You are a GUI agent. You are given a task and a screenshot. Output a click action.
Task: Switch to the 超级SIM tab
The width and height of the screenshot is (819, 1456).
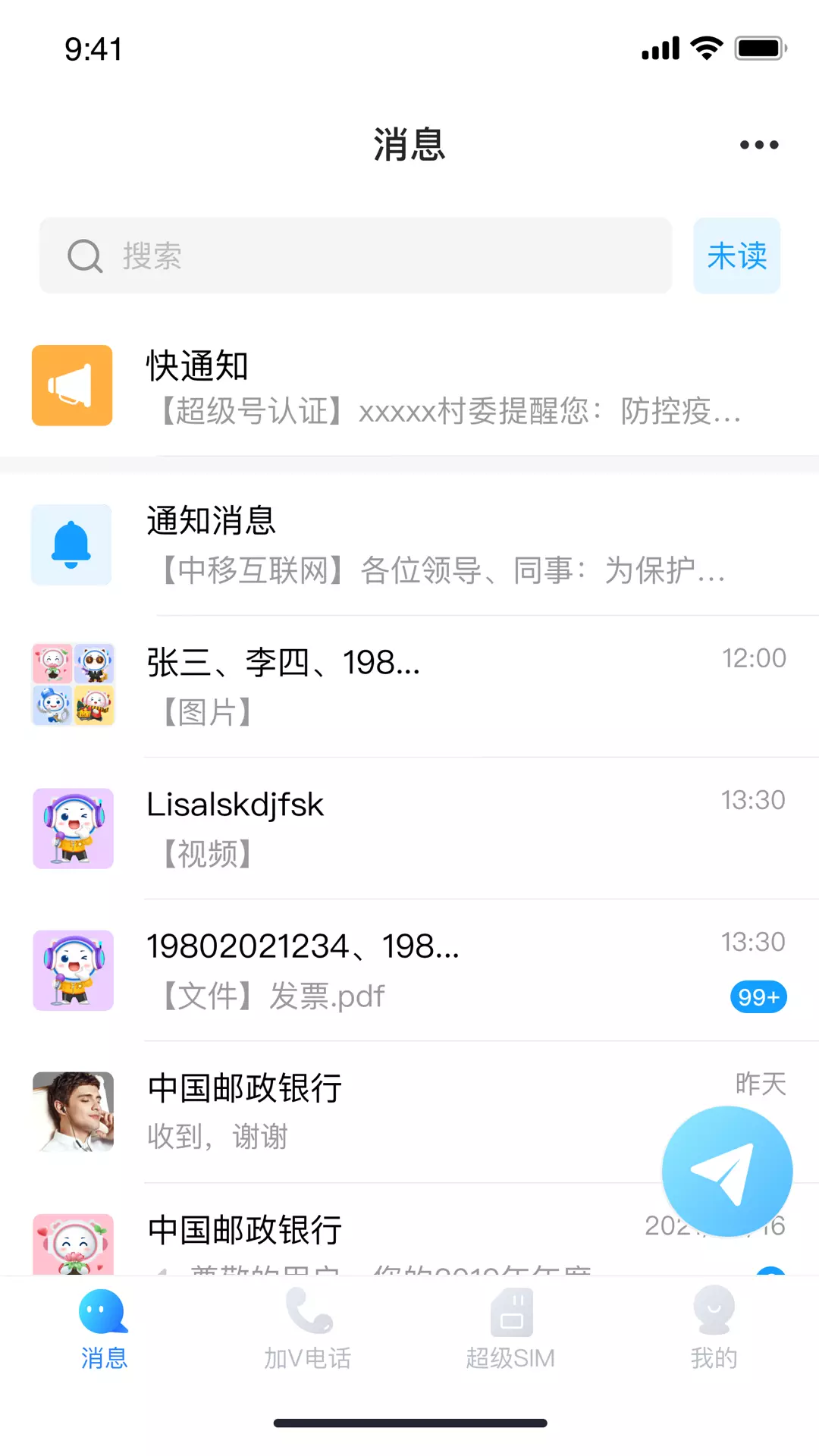(510, 1329)
